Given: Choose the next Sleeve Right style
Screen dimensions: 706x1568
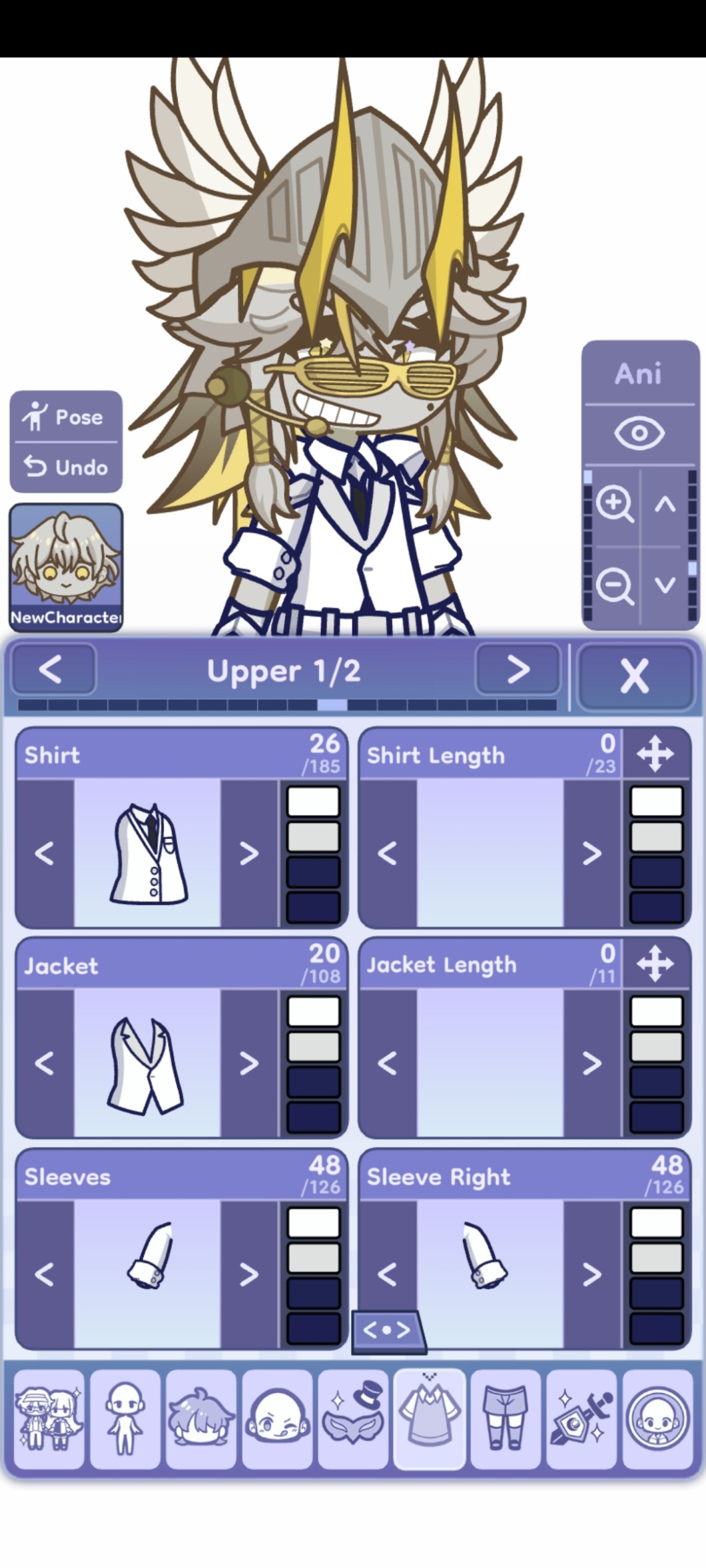Looking at the screenshot, I should 591,1274.
